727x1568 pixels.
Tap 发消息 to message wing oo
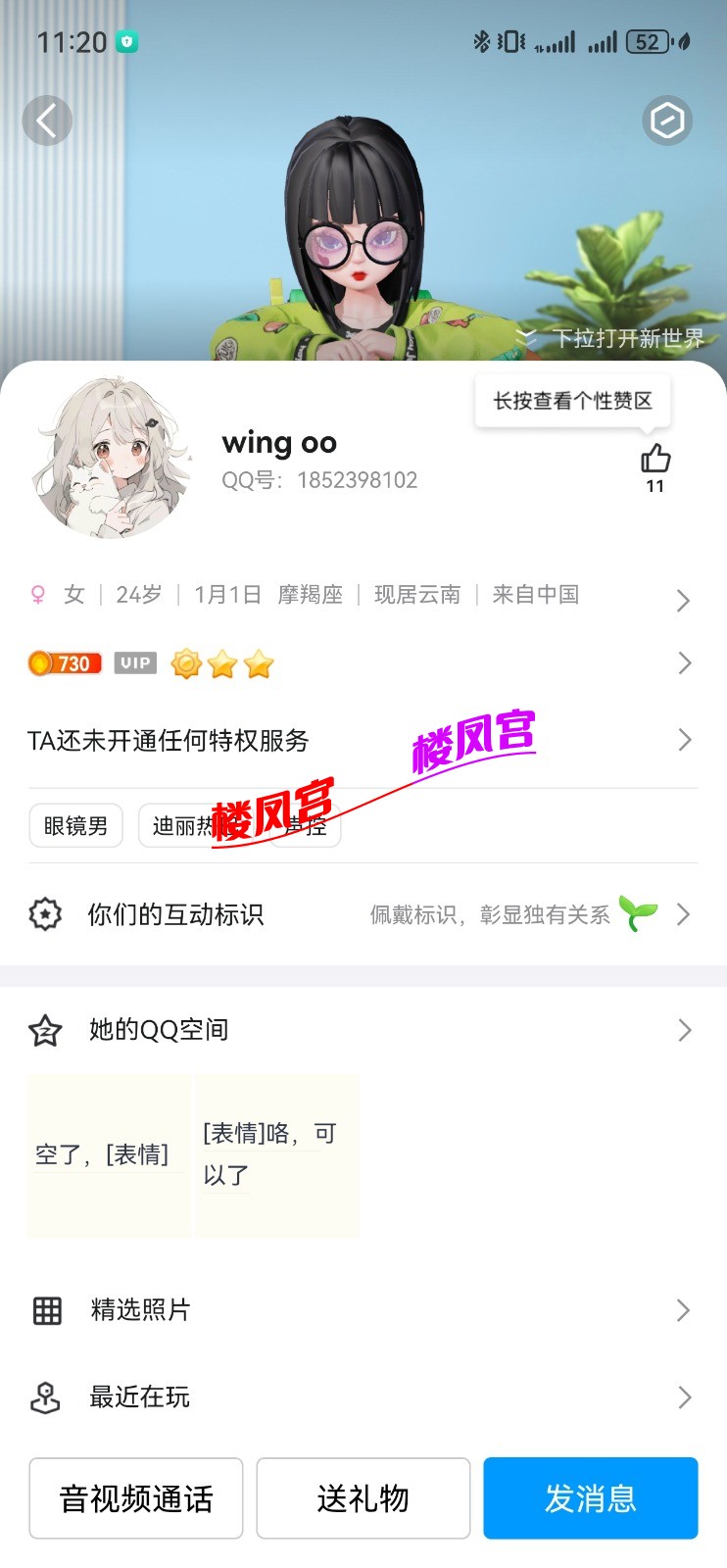(591, 1498)
